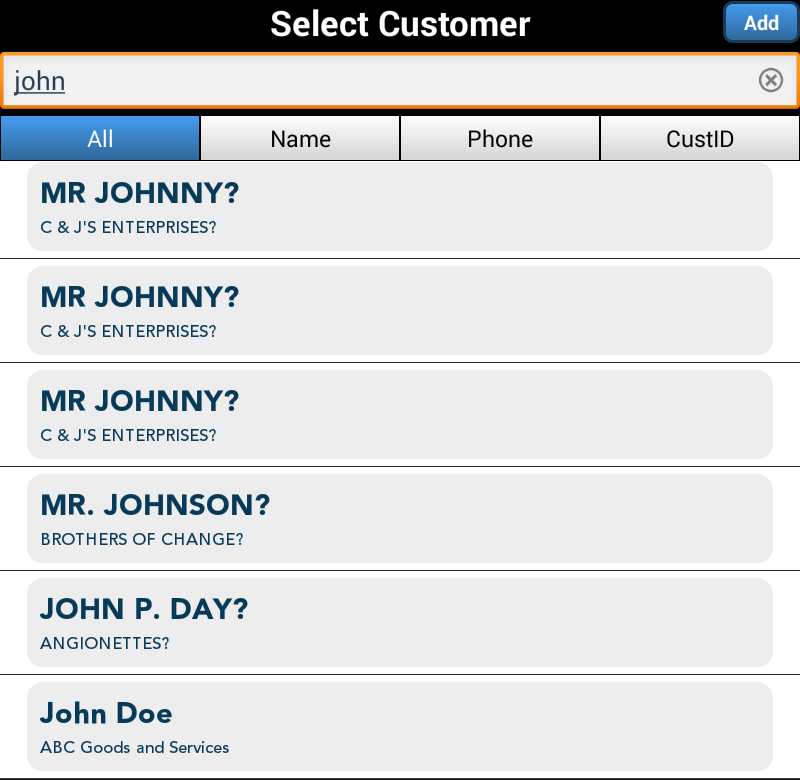
Task: Clear the search text
Action: pyautogui.click(x=770, y=80)
